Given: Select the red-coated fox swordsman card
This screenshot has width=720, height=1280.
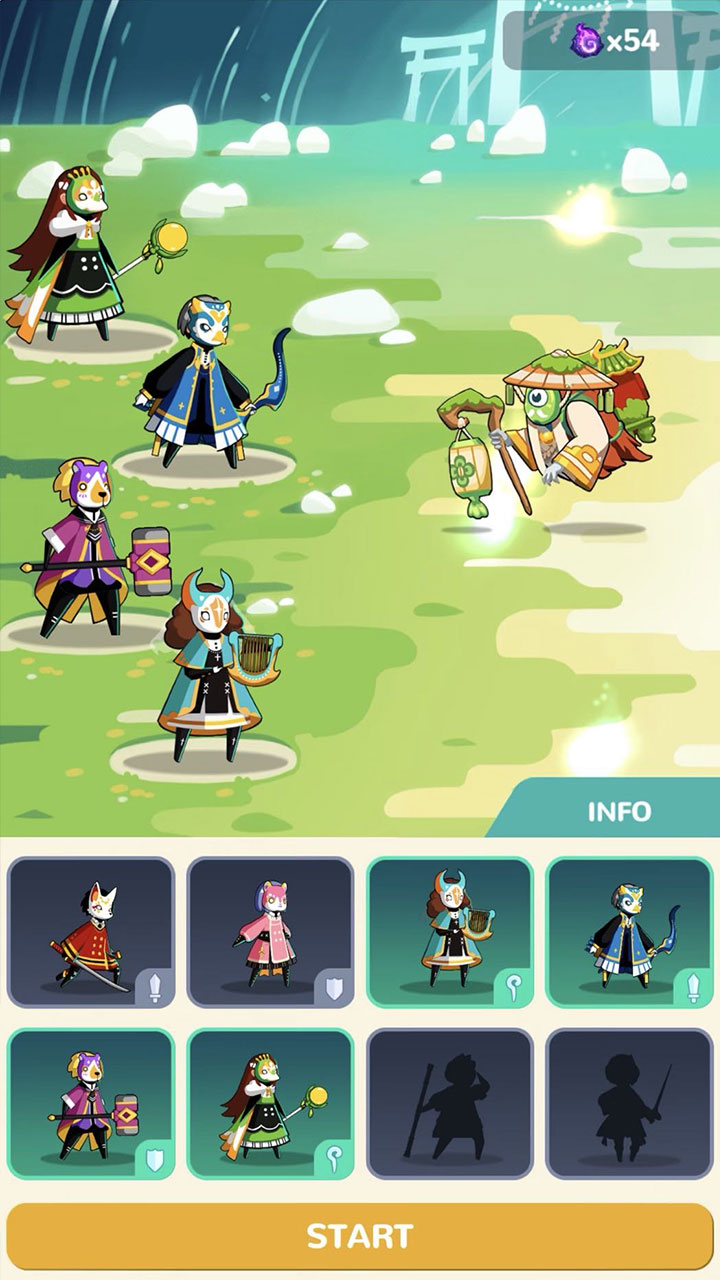Looking at the screenshot, I should [91, 932].
